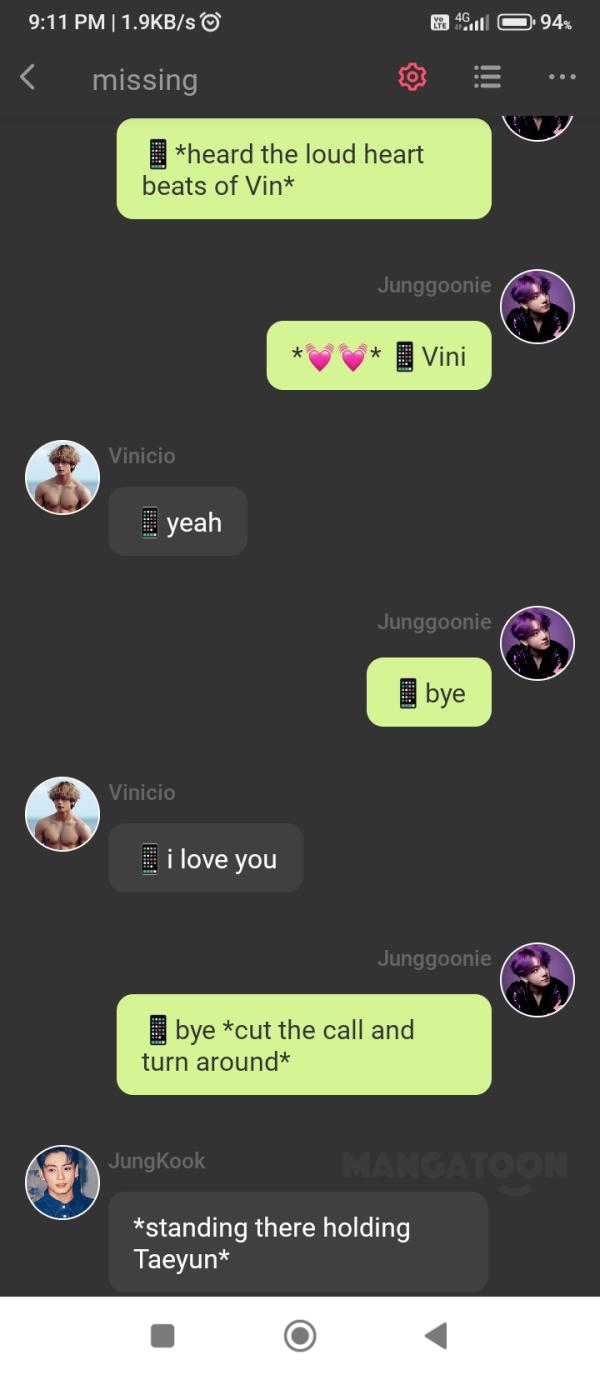Tap JungKook's message about holding Taeyun
This screenshot has width=600, height=1375.
(x=297, y=1242)
